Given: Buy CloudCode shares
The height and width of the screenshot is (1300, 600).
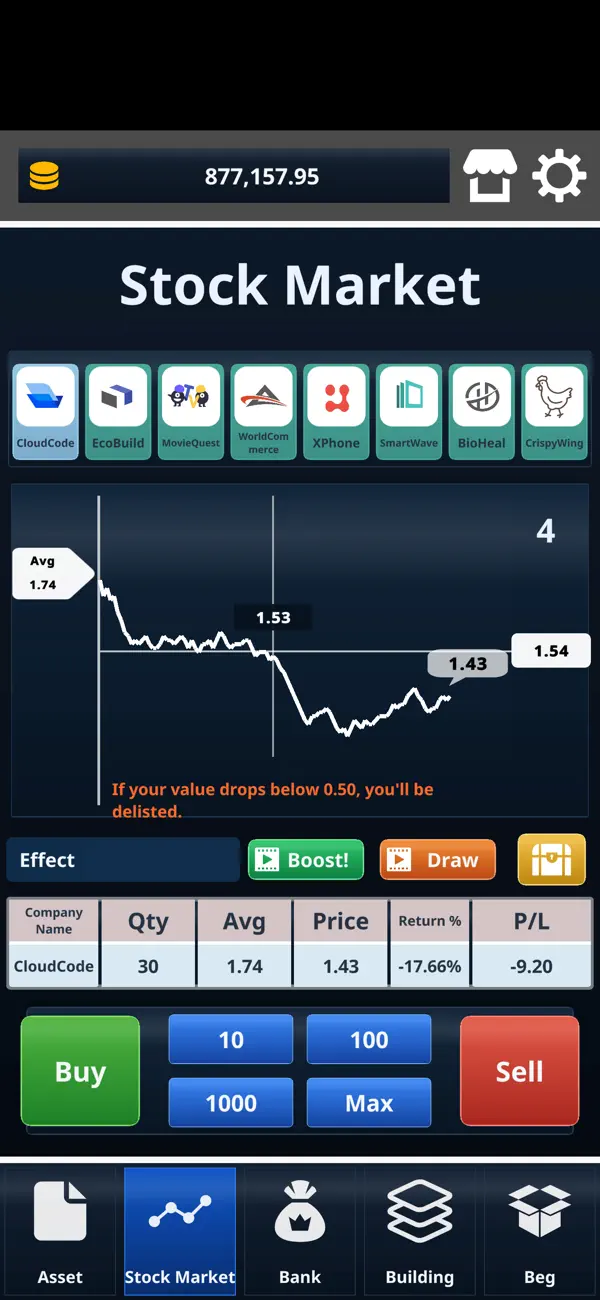Looking at the screenshot, I should (x=80, y=1071).
